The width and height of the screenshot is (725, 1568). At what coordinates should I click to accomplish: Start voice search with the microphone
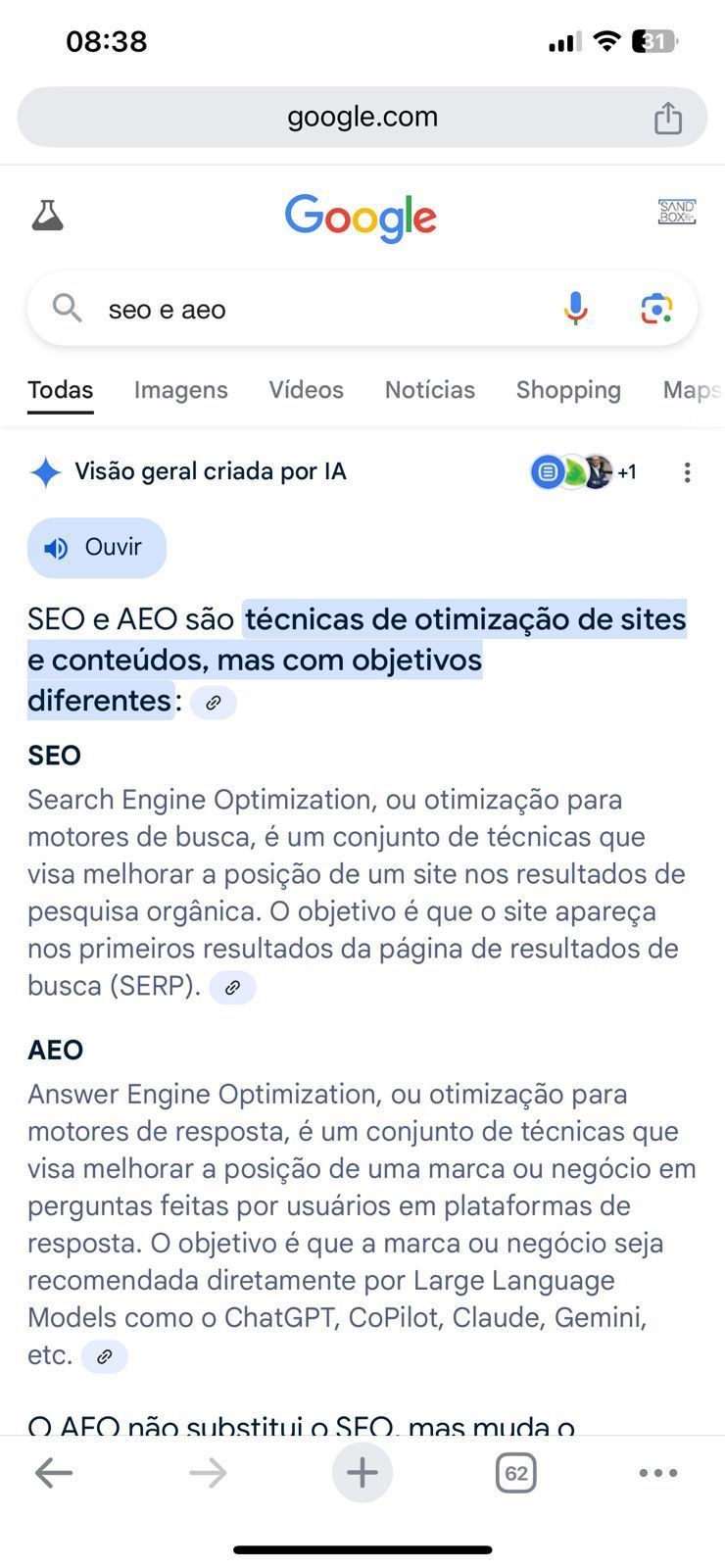pos(576,309)
